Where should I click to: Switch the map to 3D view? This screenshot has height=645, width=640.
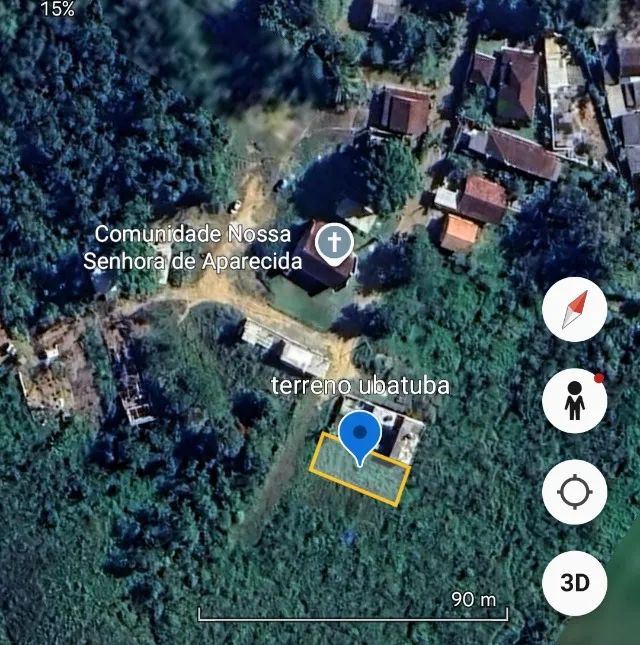[x=575, y=583]
